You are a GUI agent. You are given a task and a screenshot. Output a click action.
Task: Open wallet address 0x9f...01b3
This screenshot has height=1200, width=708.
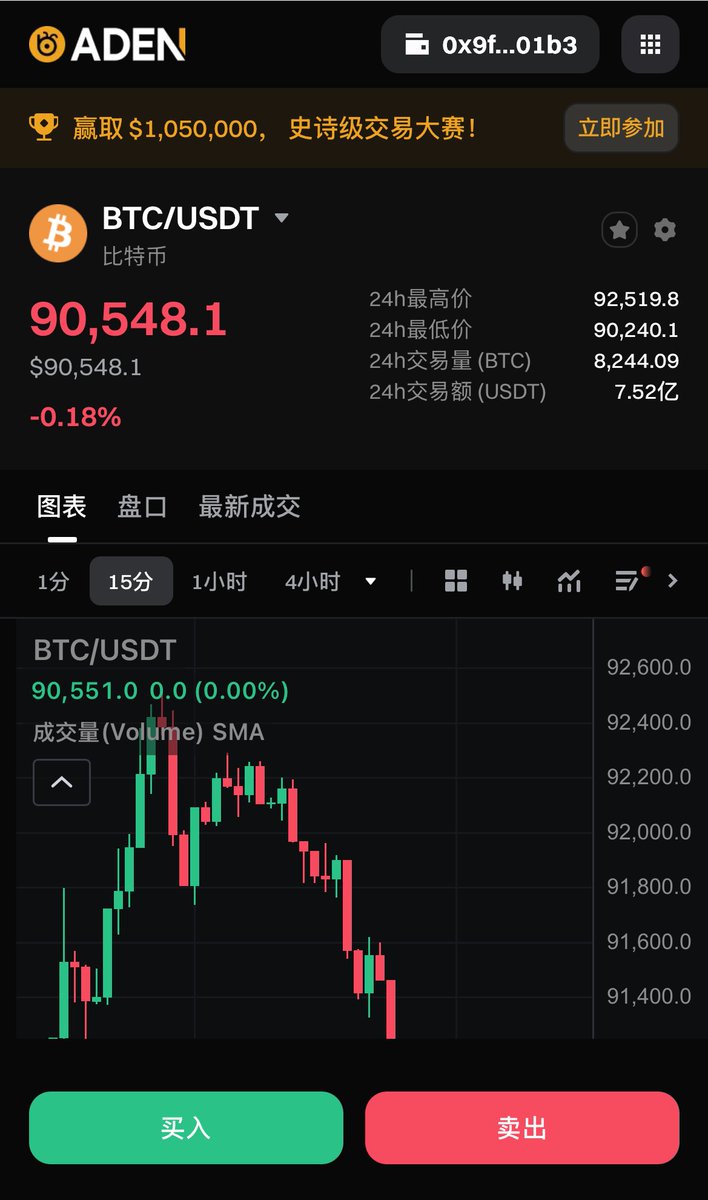tap(490, 45)
